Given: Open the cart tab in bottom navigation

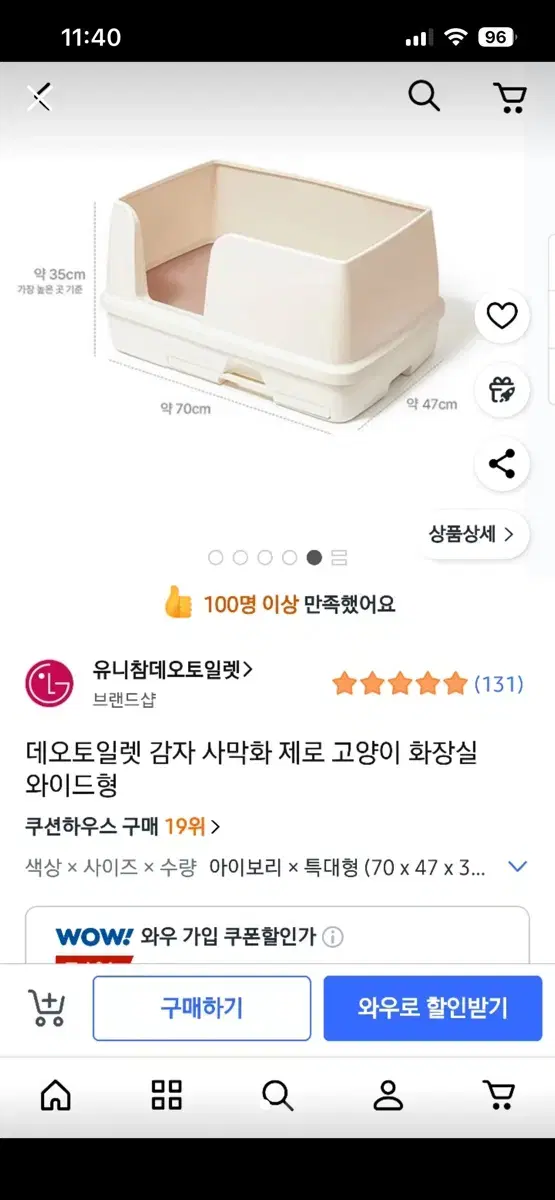Looking at the screenshot, I should click(x=499, y=1095).
